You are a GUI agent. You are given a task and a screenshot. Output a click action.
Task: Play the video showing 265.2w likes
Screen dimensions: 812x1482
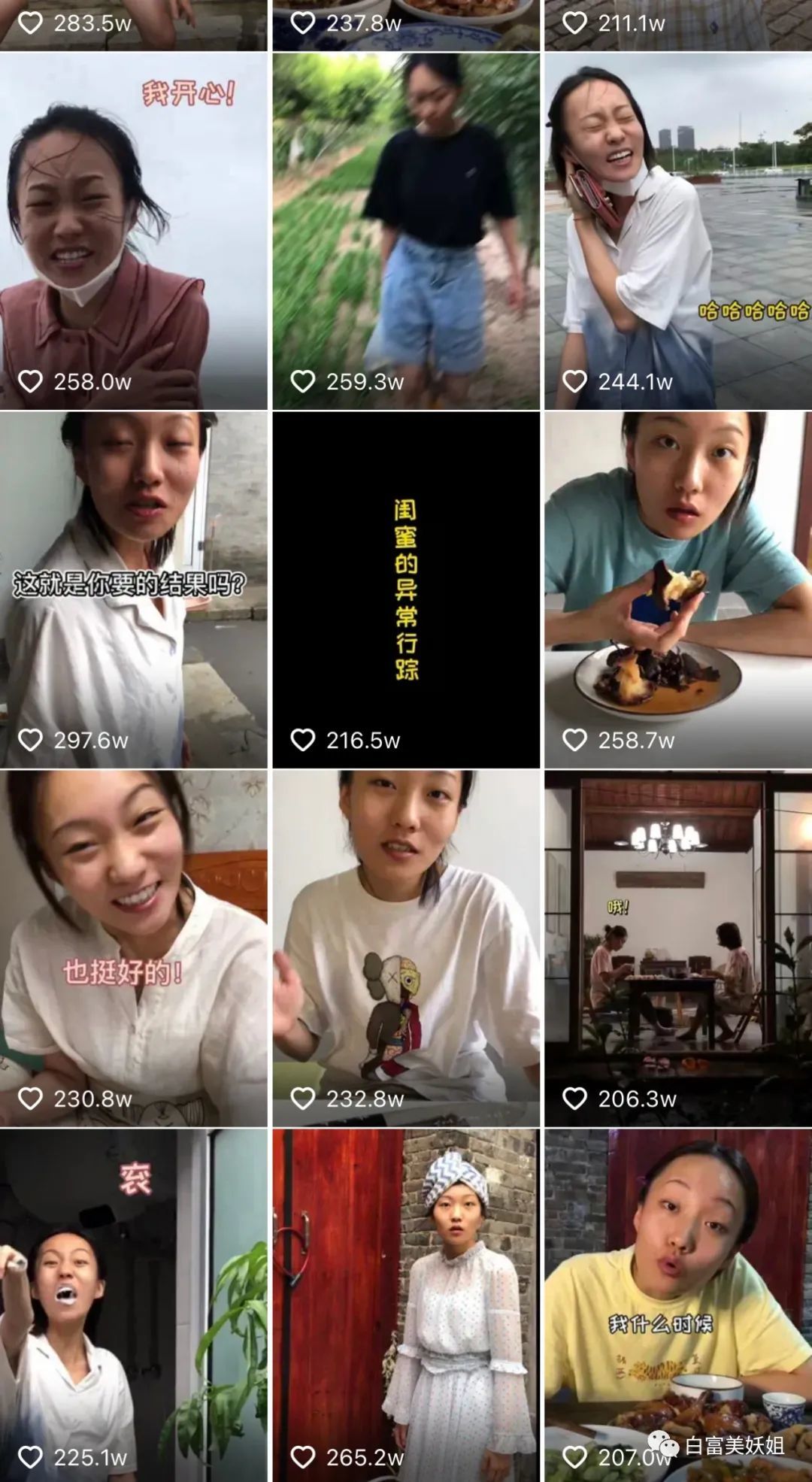tap(406, 1305)
